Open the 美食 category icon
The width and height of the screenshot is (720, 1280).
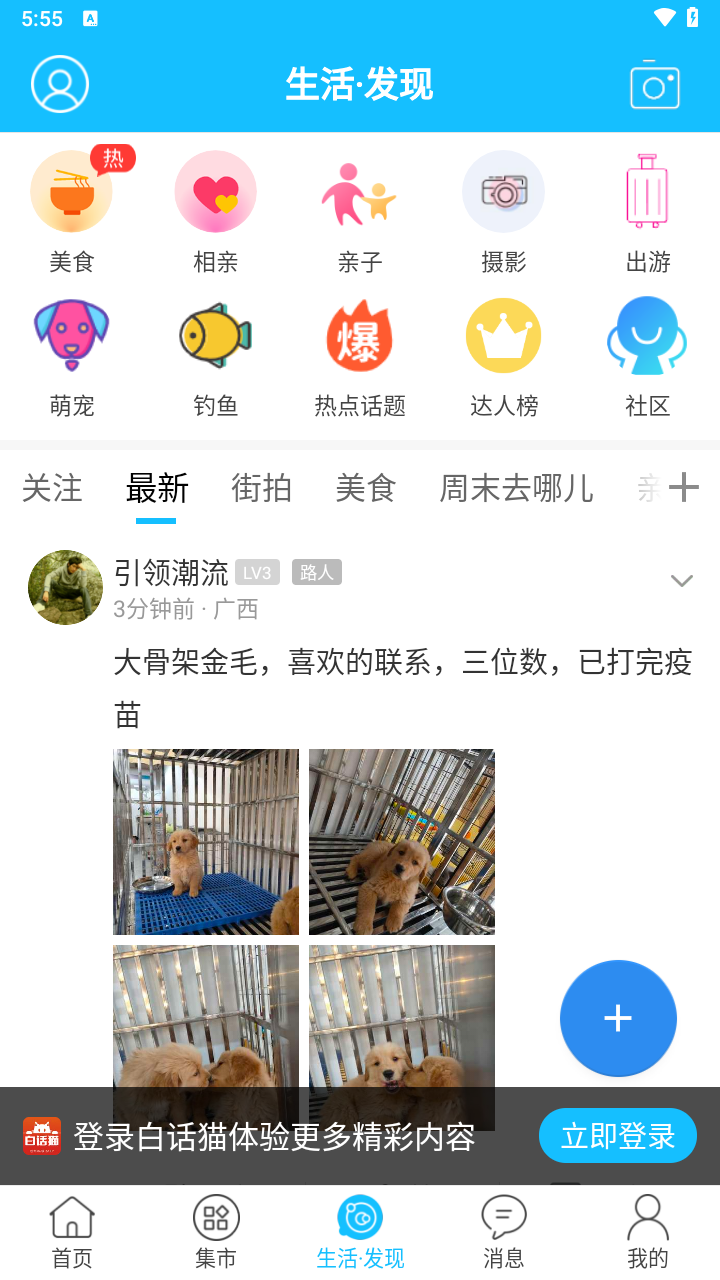(71, 192)
